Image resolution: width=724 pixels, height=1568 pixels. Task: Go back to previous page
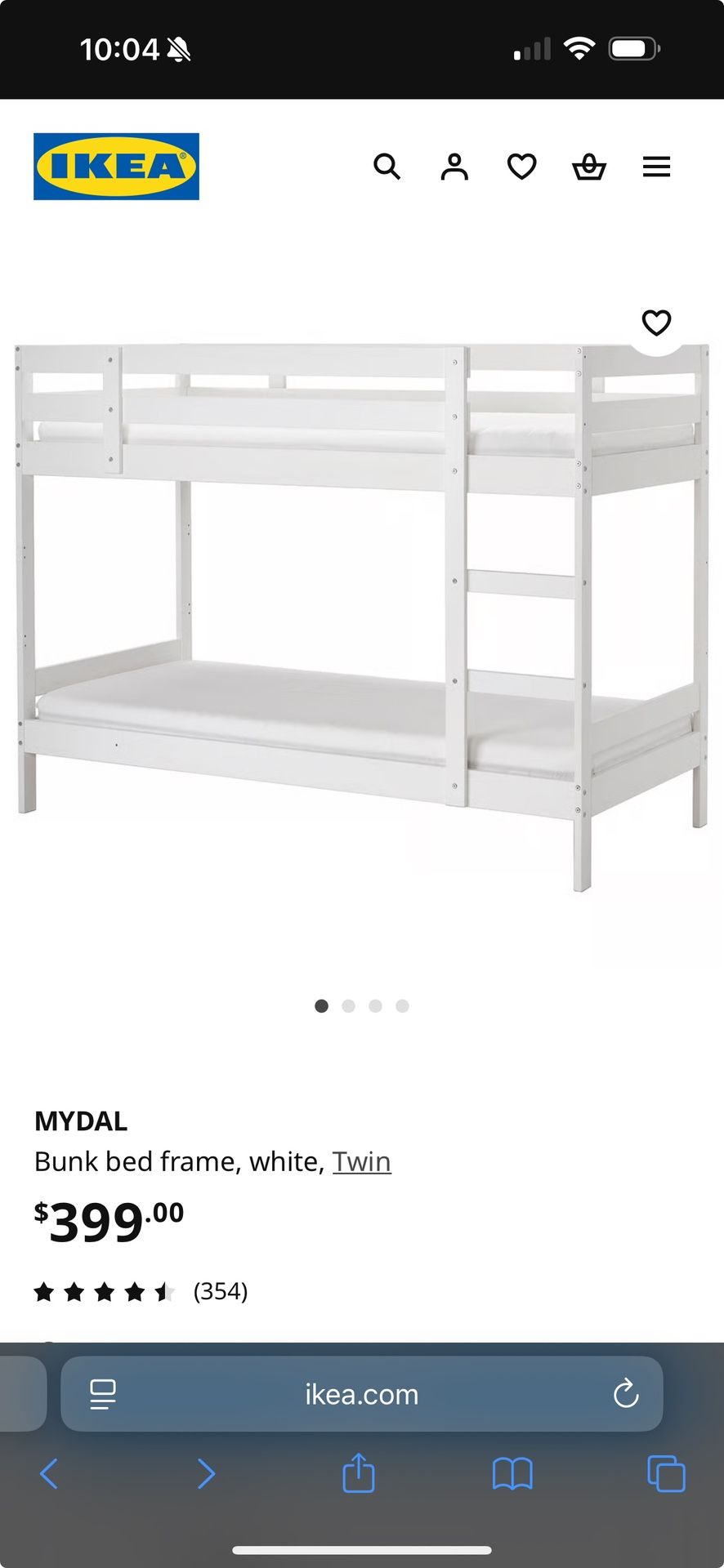[x=49, y=1474]
